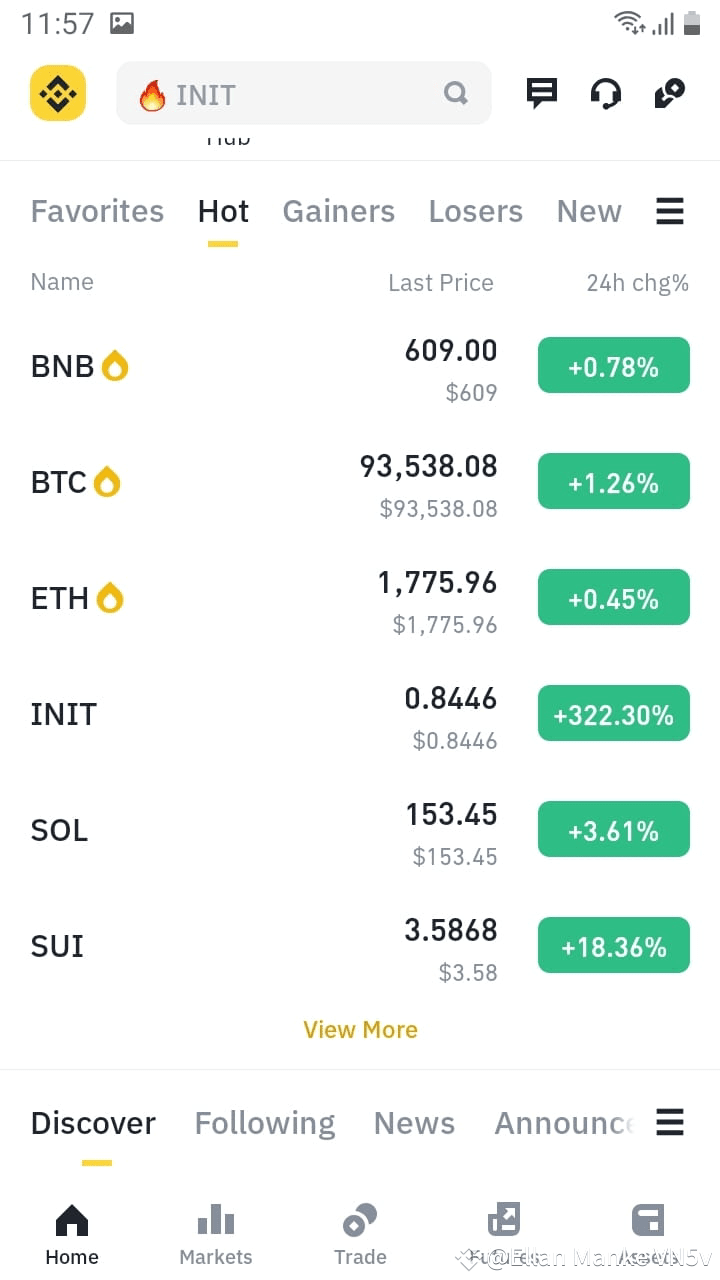Expand the market tabs hamburger menu
The height and width of the screenshot is (1280, 720).
(670, 211)
